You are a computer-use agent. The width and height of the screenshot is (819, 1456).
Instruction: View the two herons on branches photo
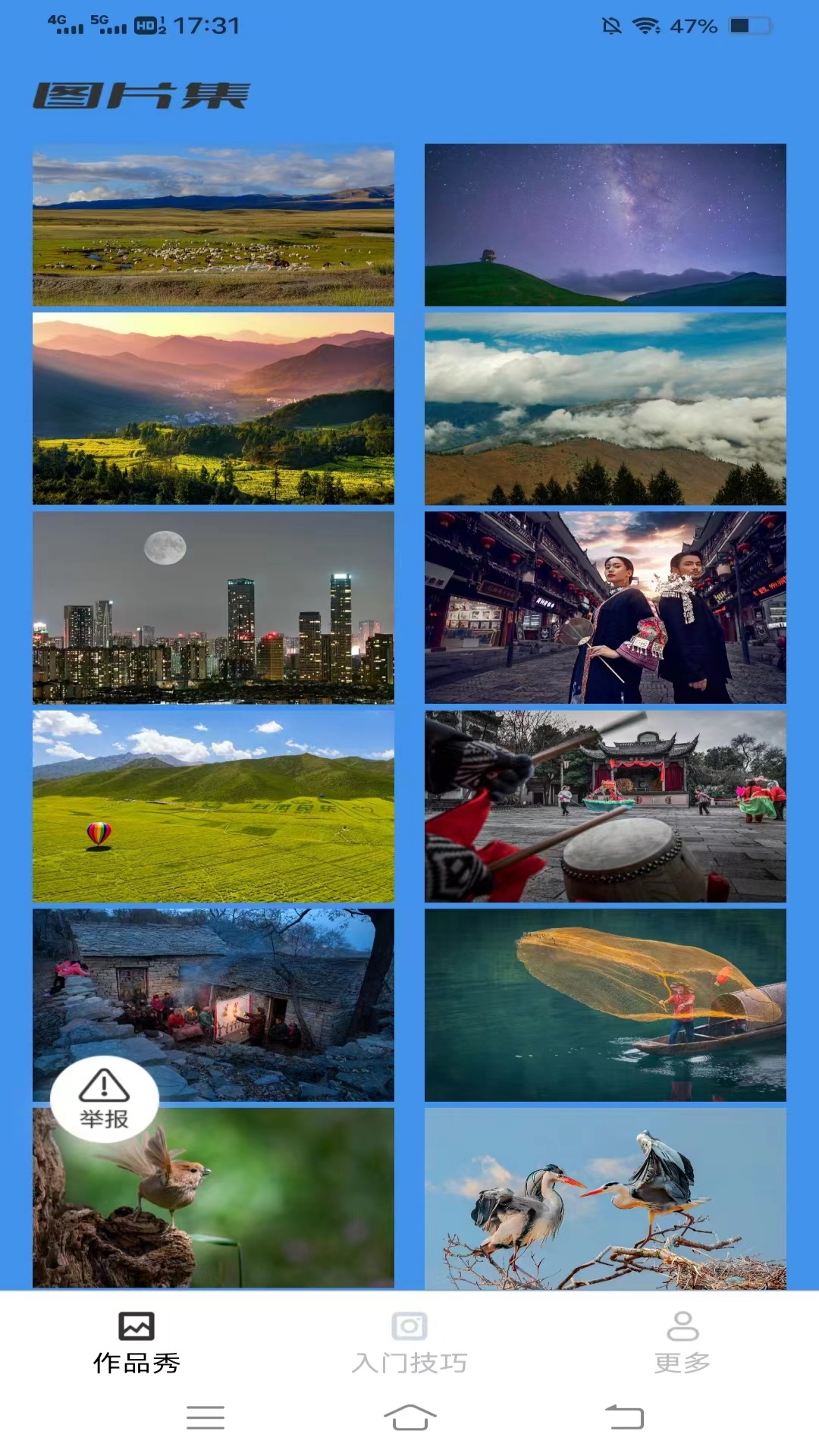pyautogui.click(x=605, y=1198)
